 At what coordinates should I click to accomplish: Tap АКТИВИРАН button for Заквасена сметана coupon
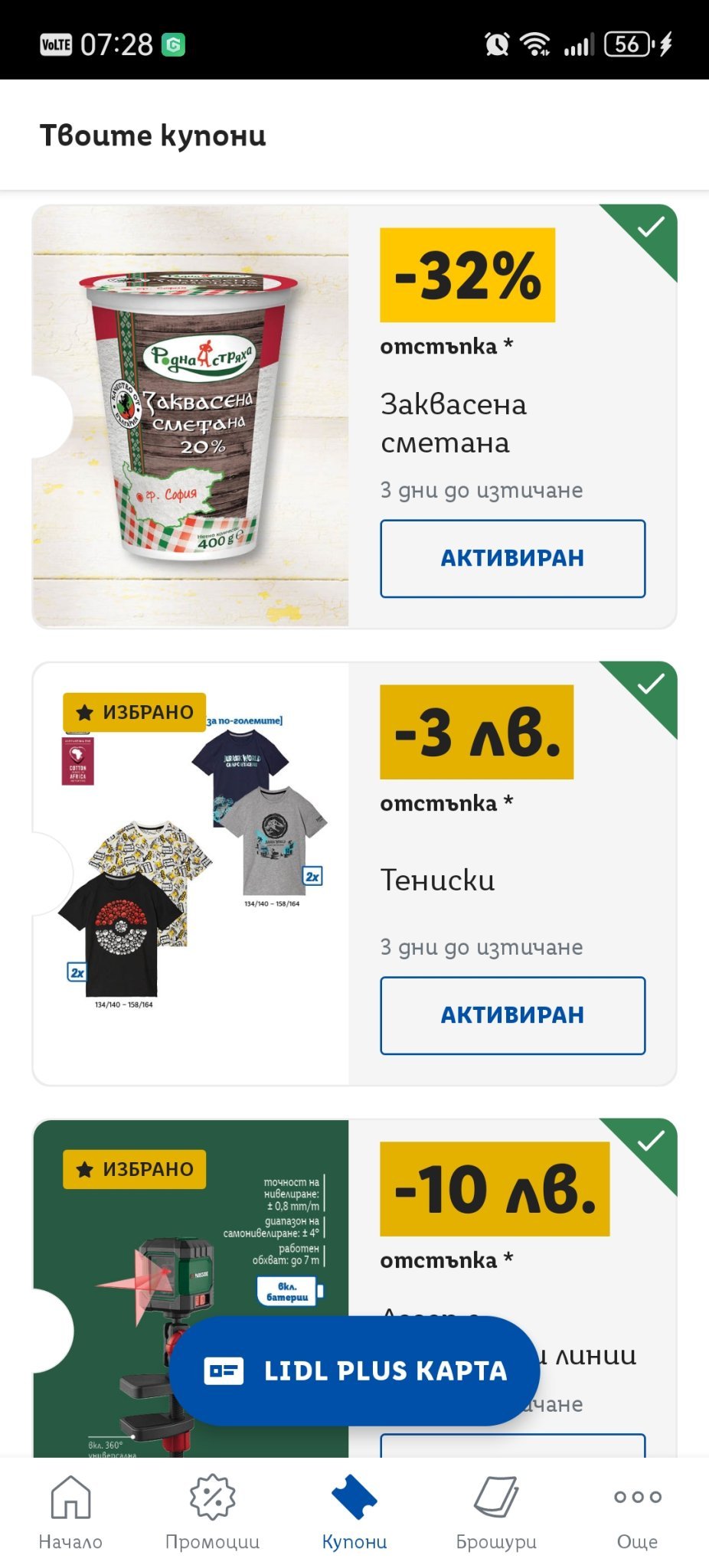tap(512, 558)
